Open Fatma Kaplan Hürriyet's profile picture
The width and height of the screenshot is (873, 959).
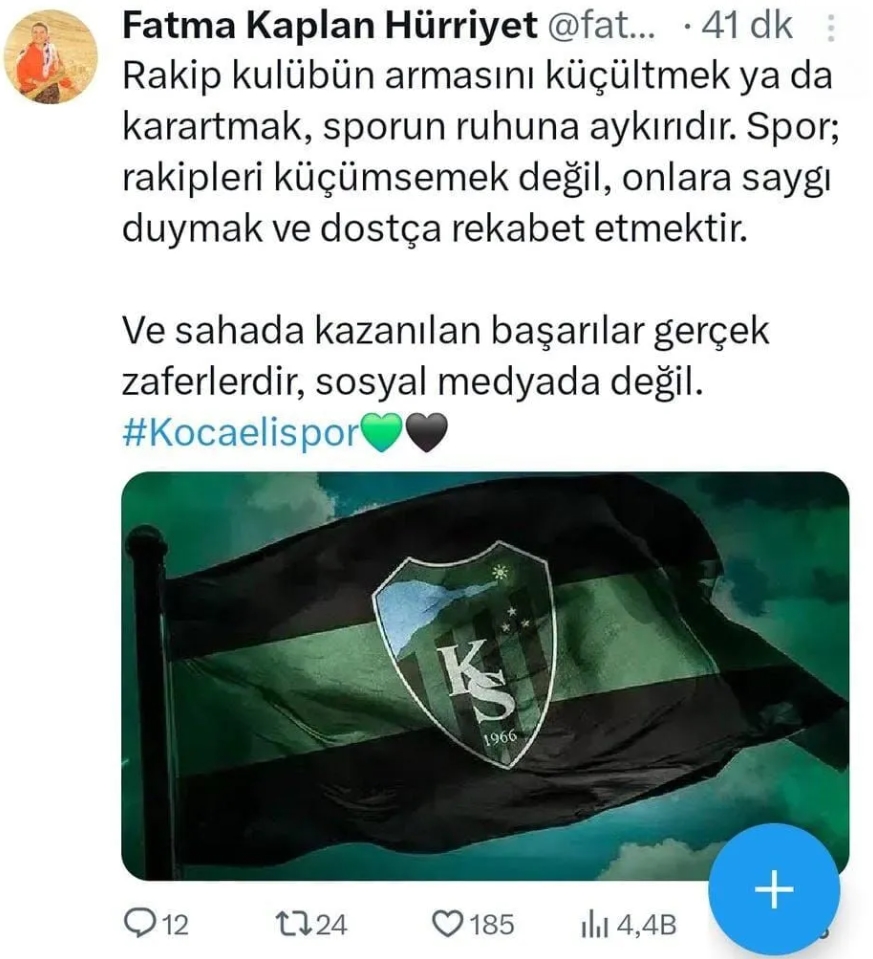coord(51,58)
